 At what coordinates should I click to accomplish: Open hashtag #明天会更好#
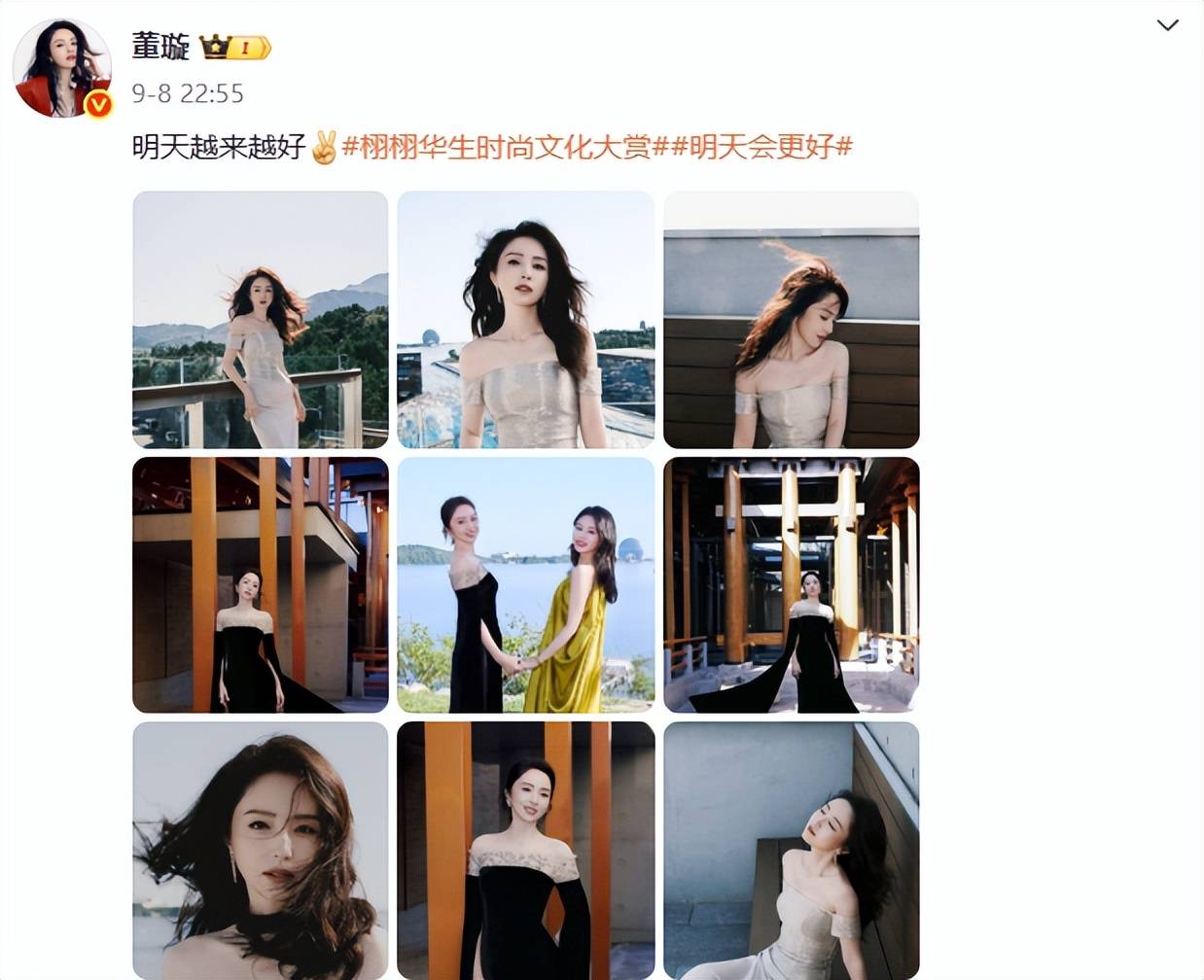click(x=761, y=147)
